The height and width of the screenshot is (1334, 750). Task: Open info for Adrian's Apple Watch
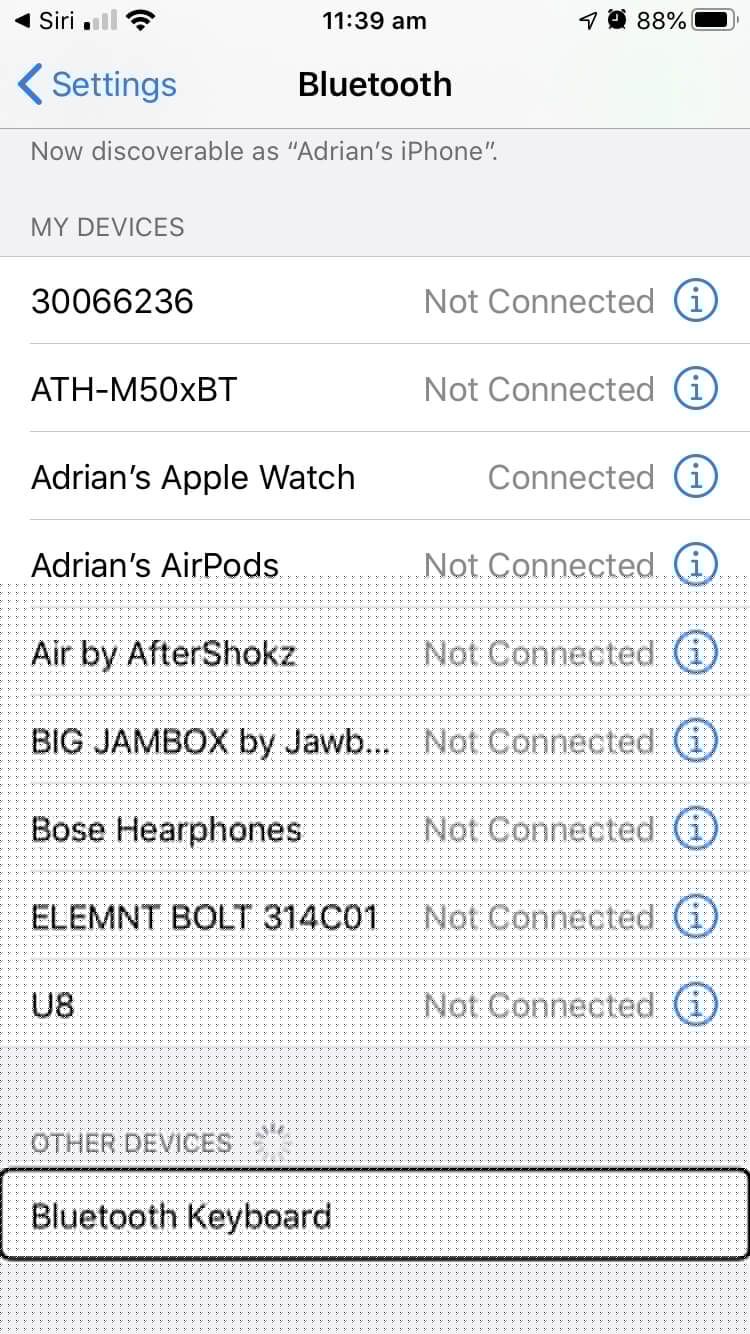click(696, 477)
